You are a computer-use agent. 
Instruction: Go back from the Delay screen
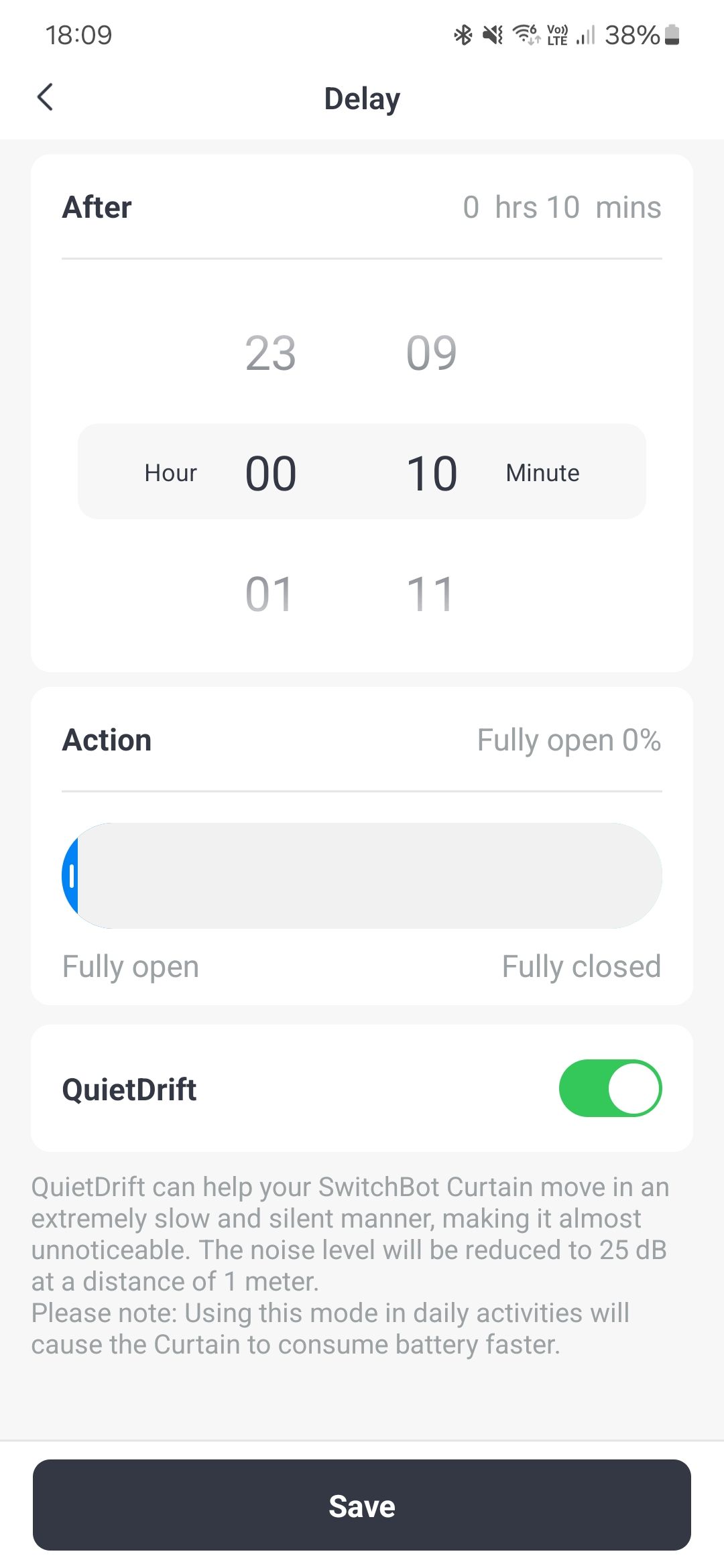(45, 98)
